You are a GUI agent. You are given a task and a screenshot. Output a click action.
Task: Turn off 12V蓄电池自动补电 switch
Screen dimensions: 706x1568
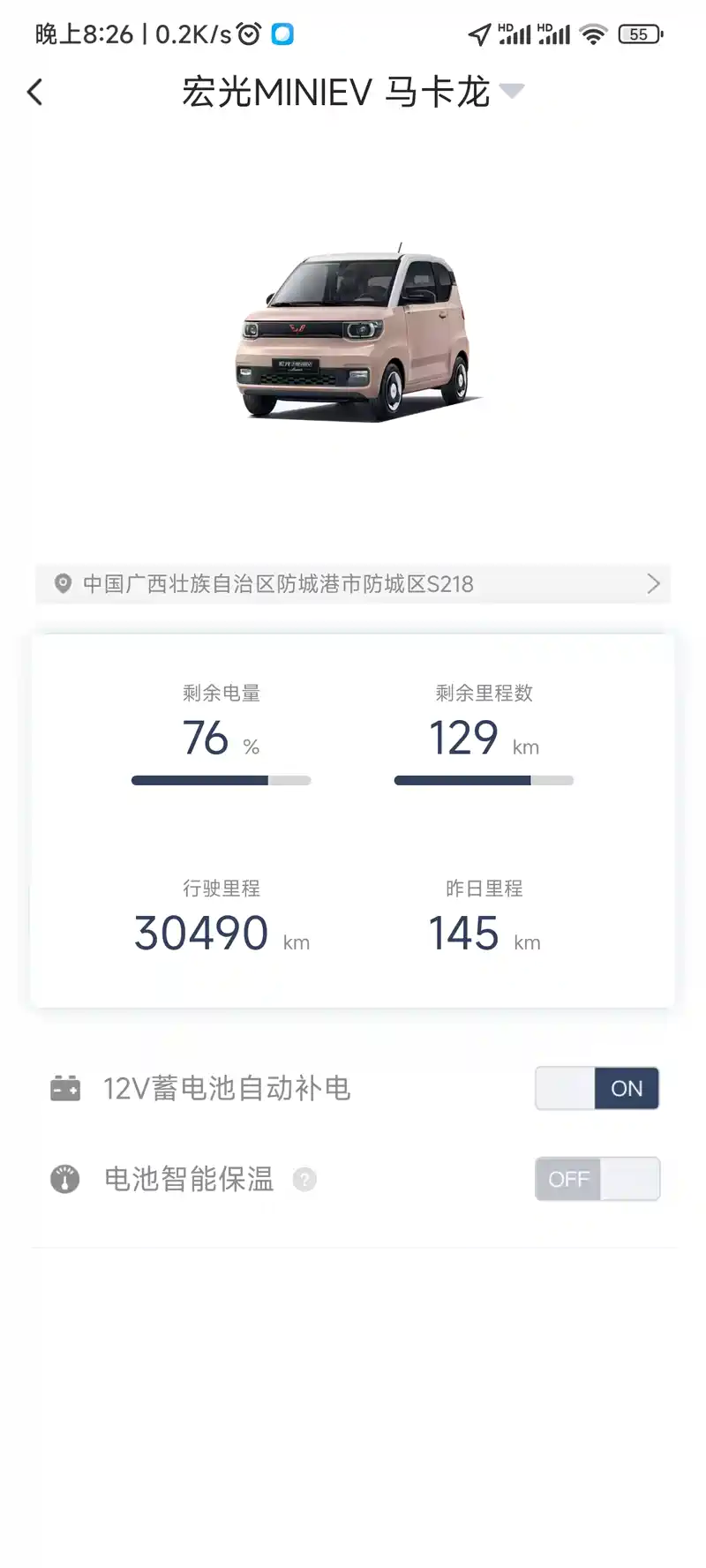[x=597, y=1088]
